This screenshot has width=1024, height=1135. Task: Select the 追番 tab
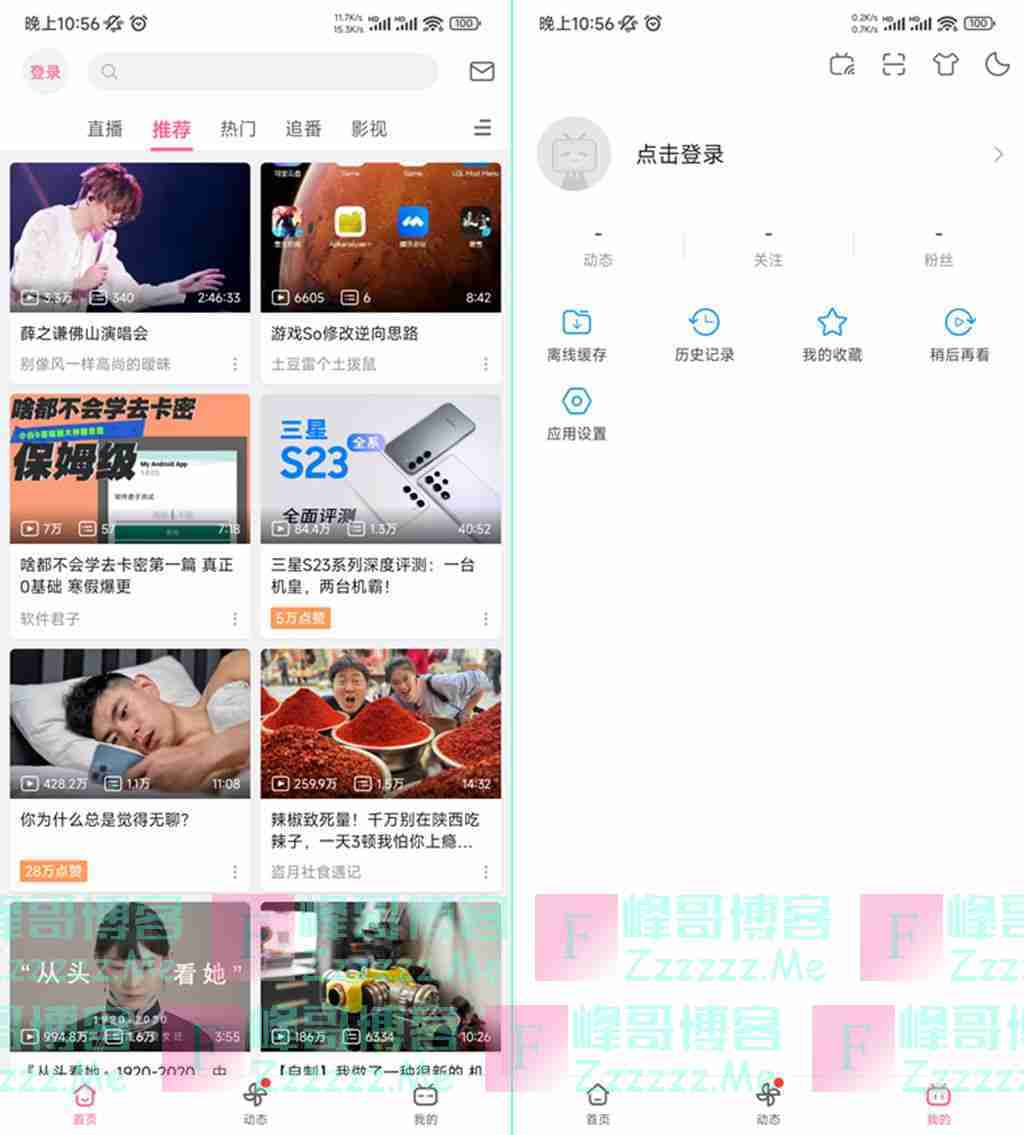pyautogui.click(x=303, y=128)
